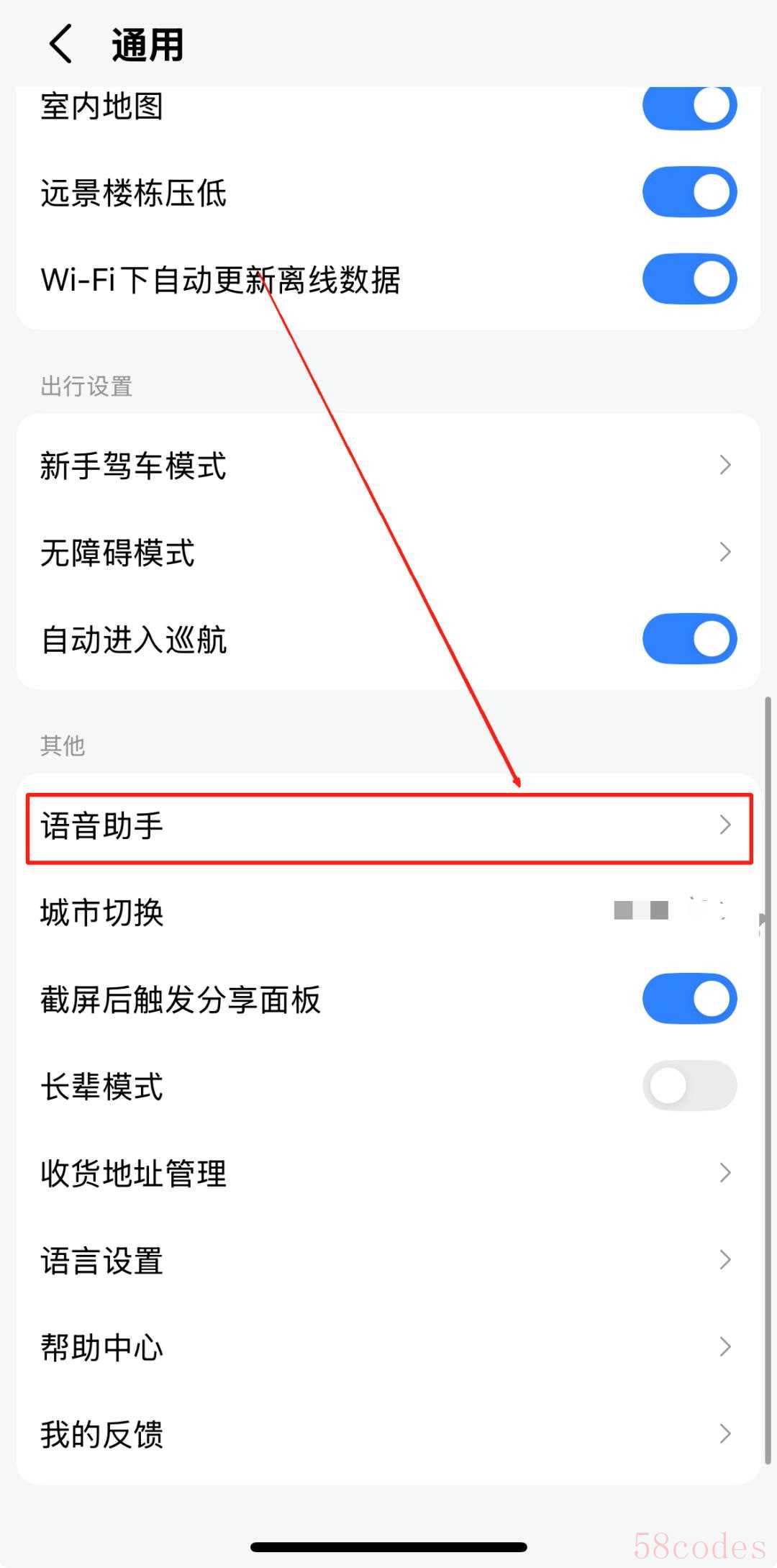
Task: Turn off Wi-Fi下自动更新离线数据
Action: pyautogui.click(x=689, y=279)
